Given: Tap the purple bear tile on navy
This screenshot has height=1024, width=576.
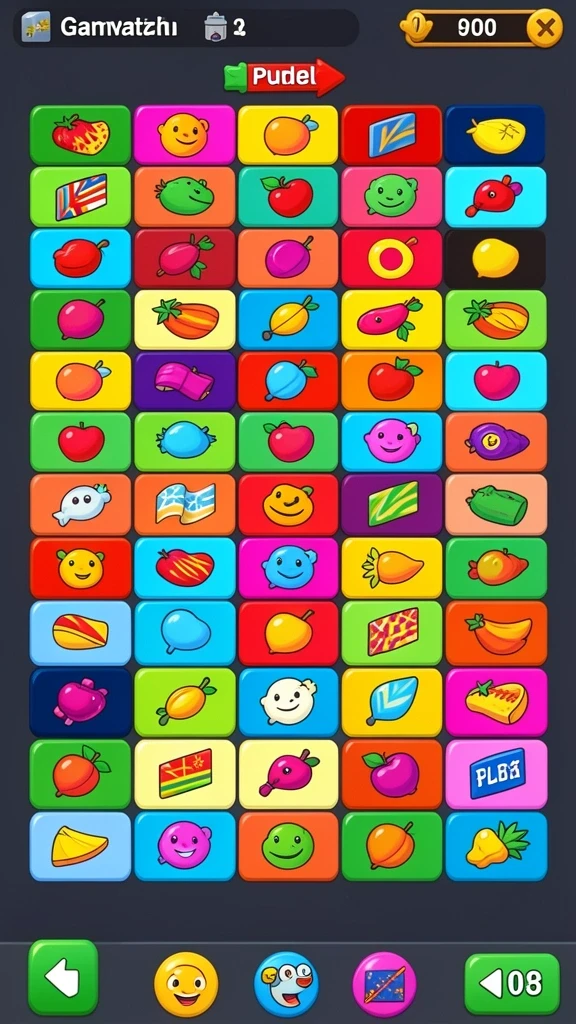Looking at the screenshot, I should (x=80, y=702).
